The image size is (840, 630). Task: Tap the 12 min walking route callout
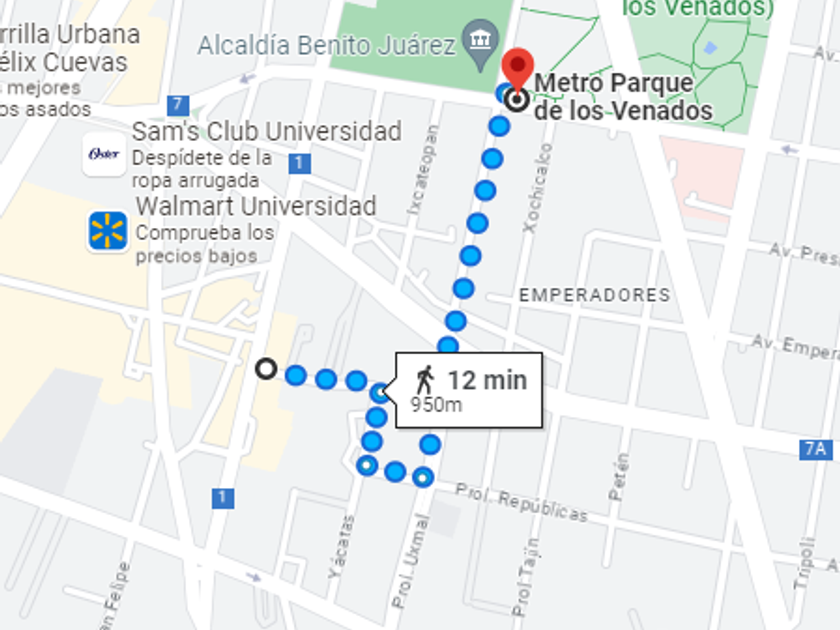pyautogui.click(x=469, y=390)
